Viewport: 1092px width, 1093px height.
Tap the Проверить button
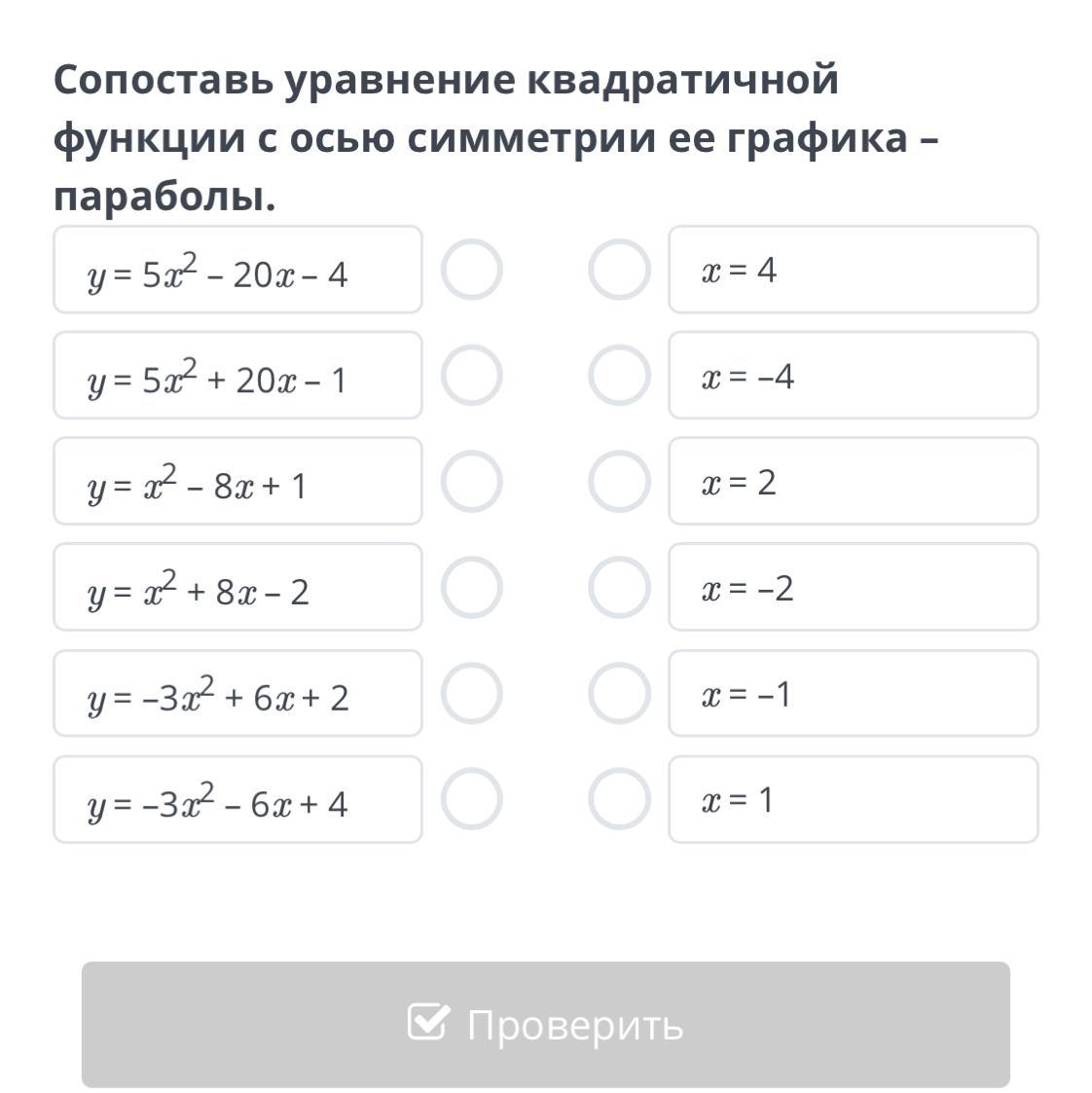click(x=545, y=1024)
